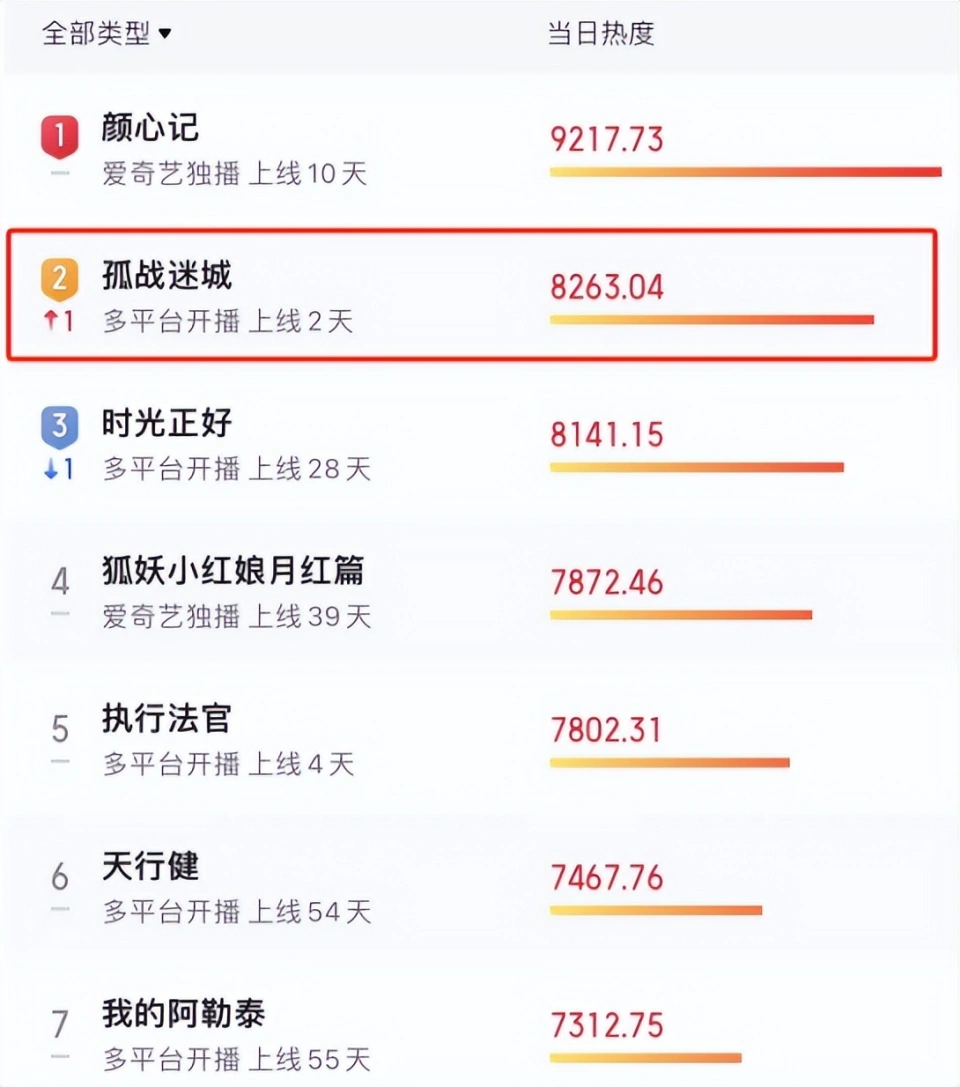Open the 颜心记 drama entry
Screen dimensions: 960x1087
(150, 129)
